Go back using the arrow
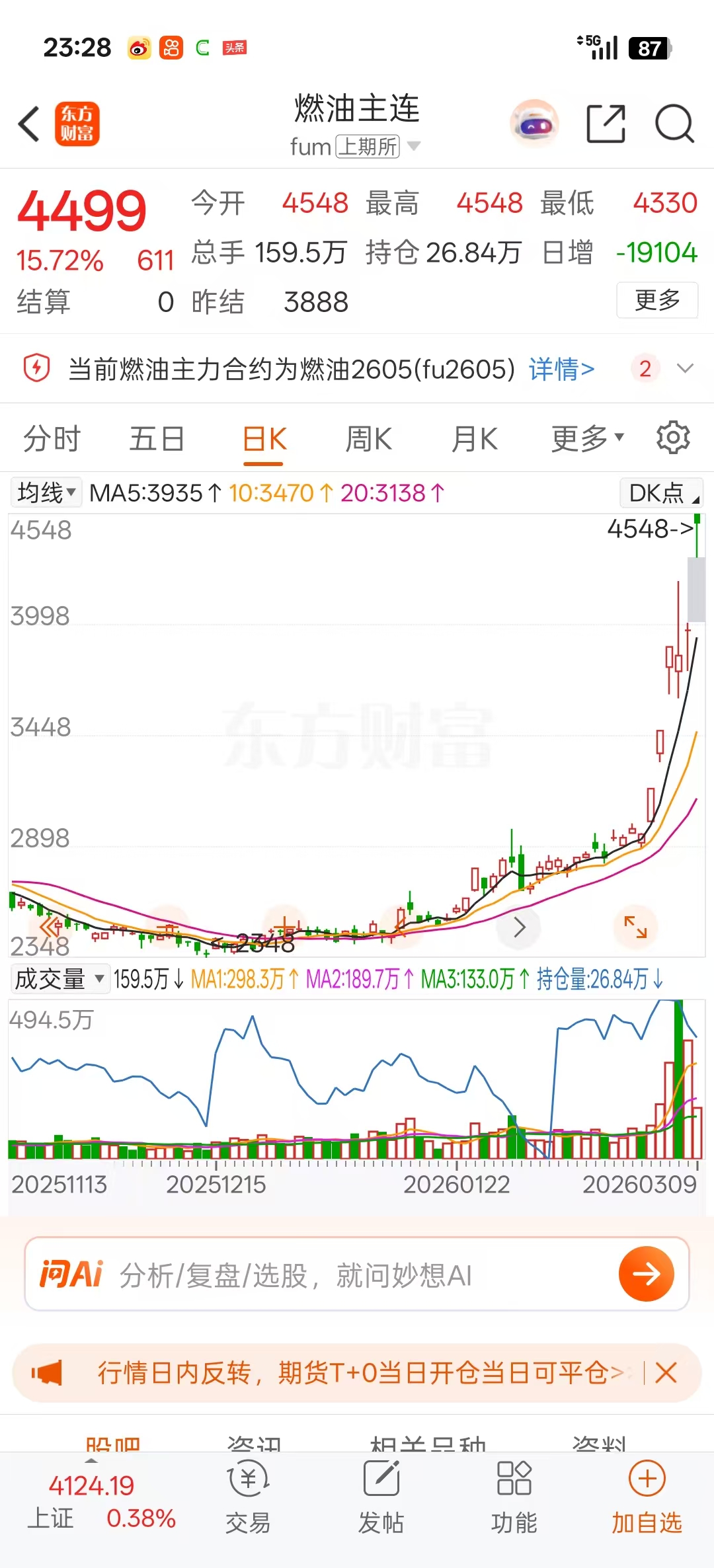Viewport: 714px width, 1568px height. (29, 124)
